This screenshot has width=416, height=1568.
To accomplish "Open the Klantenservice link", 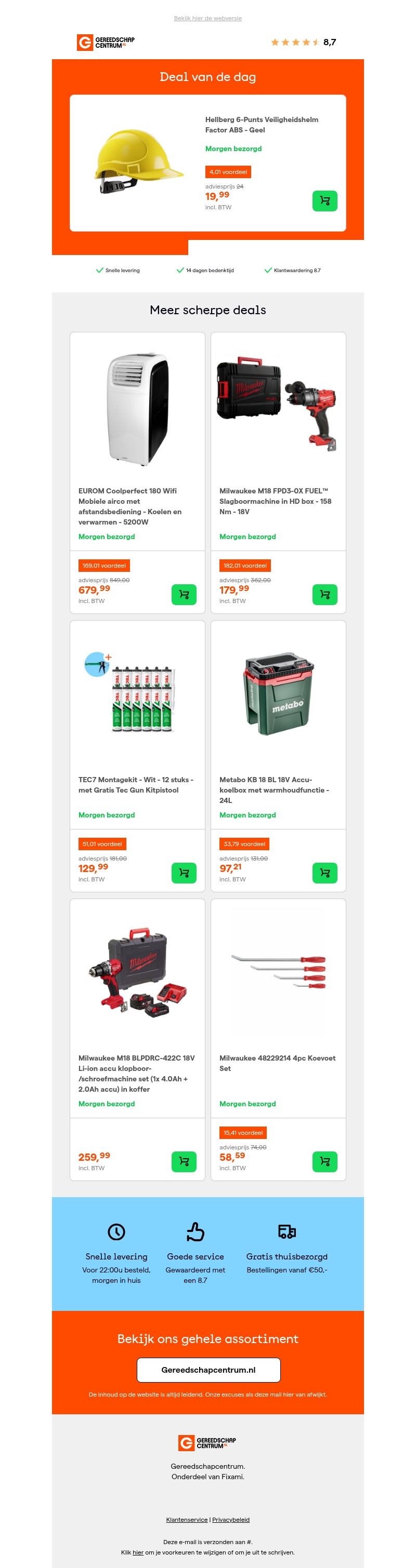I will pyautogui.click(x=186, y=1519).
